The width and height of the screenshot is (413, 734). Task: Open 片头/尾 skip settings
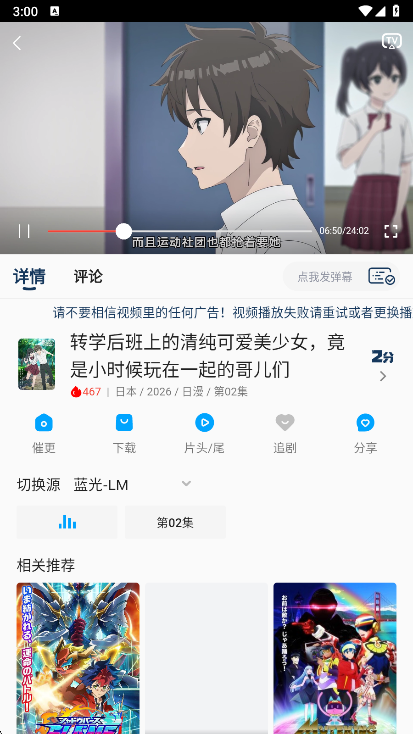pos(204,433)
